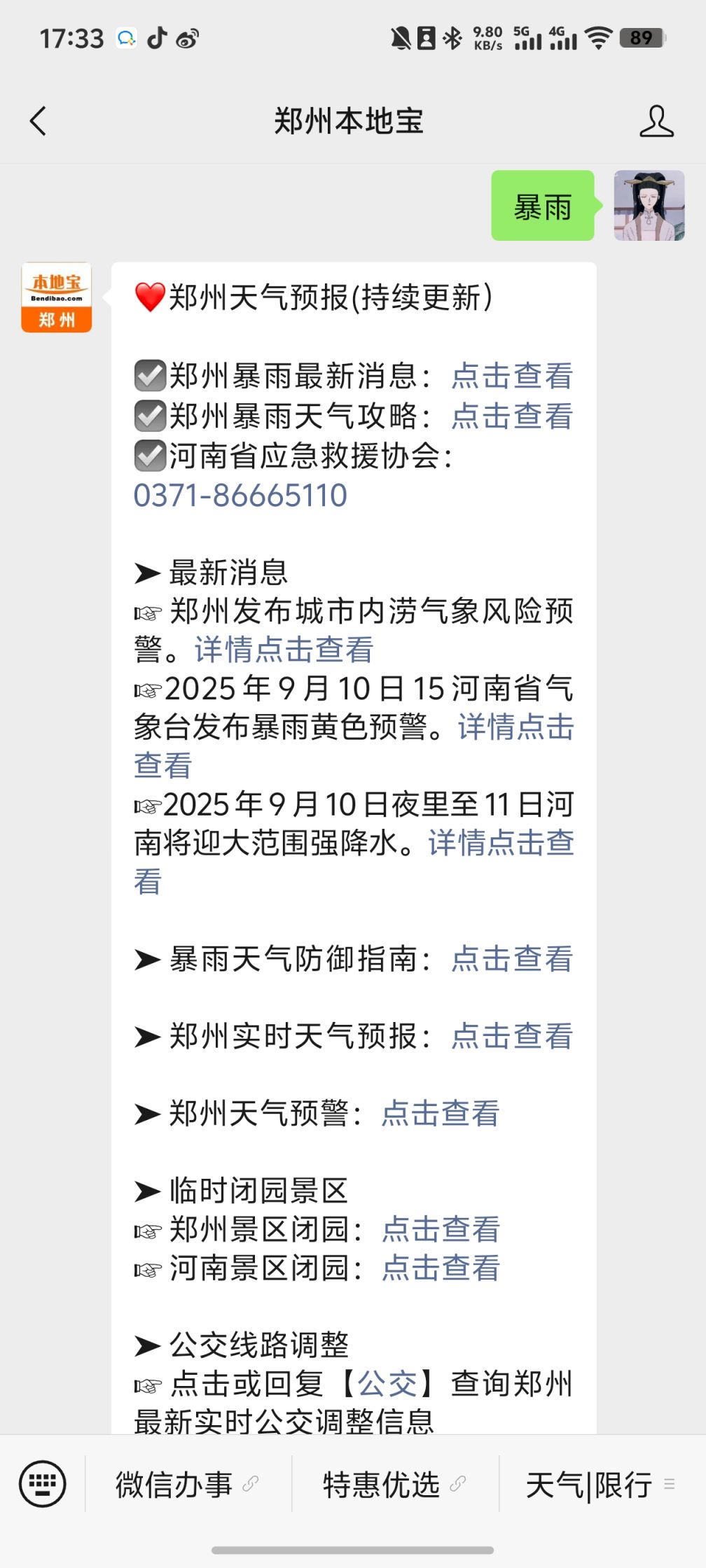The image size is (706, 1568).
Task: Go back from 郑州本地宝 chat
Action: tap(39, 121)
